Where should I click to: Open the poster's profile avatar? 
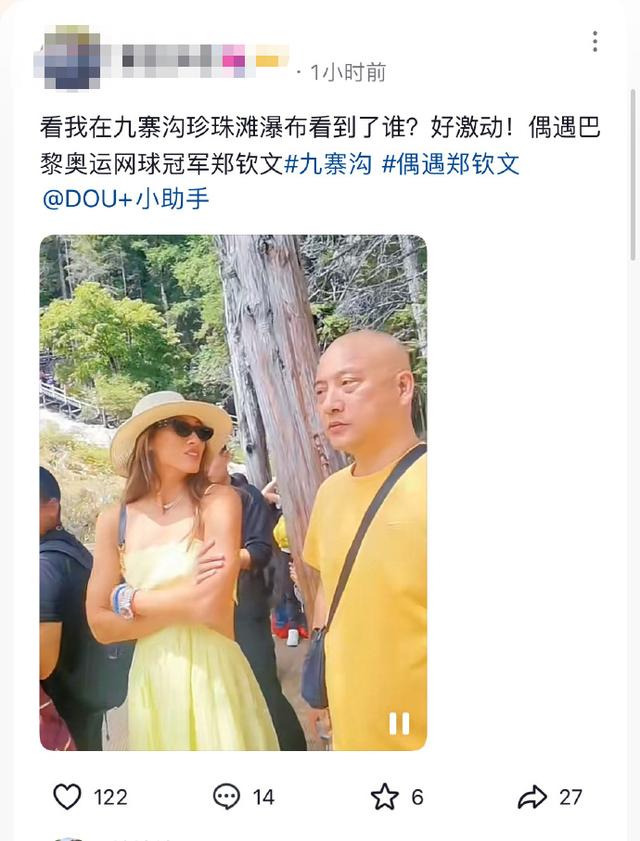click(67, 58)
